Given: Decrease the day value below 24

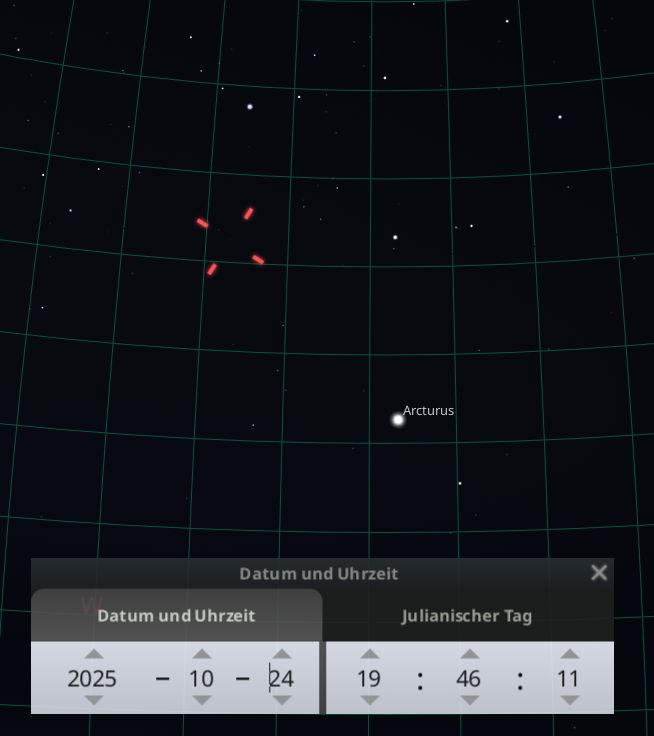Looking at the screenshot, I should [282, 701].
